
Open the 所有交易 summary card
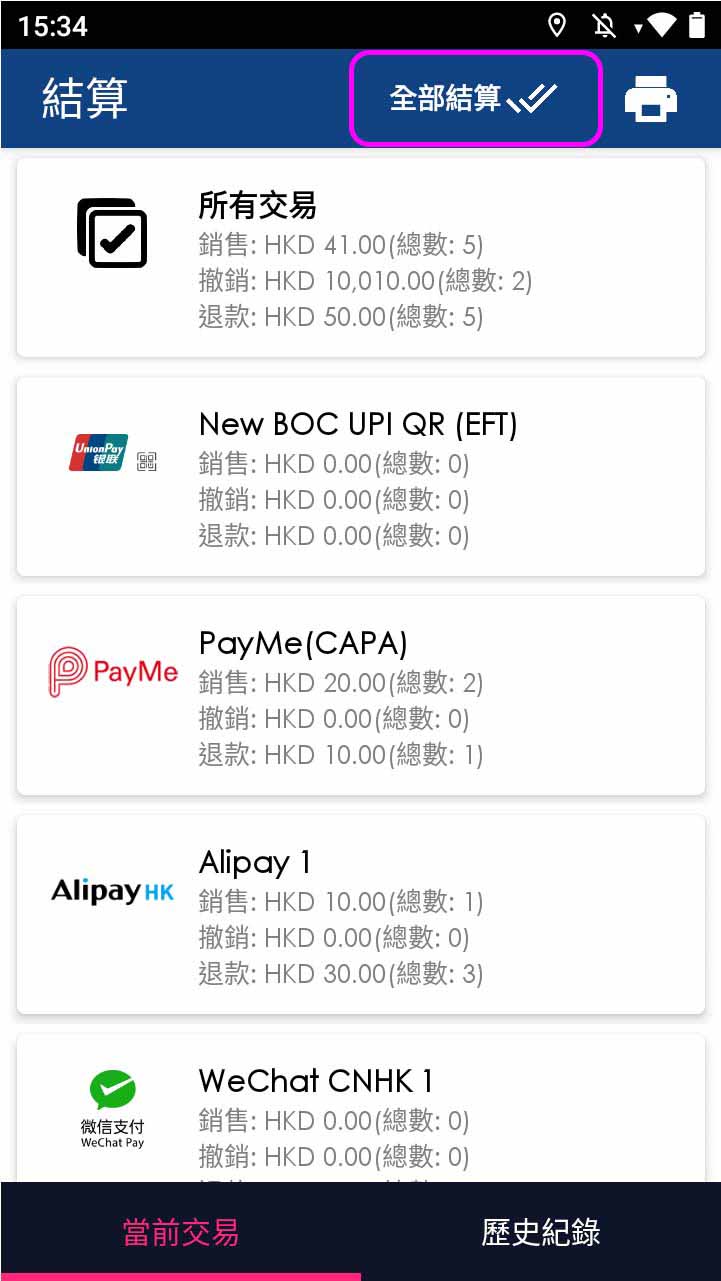click(x=361, y=258)
